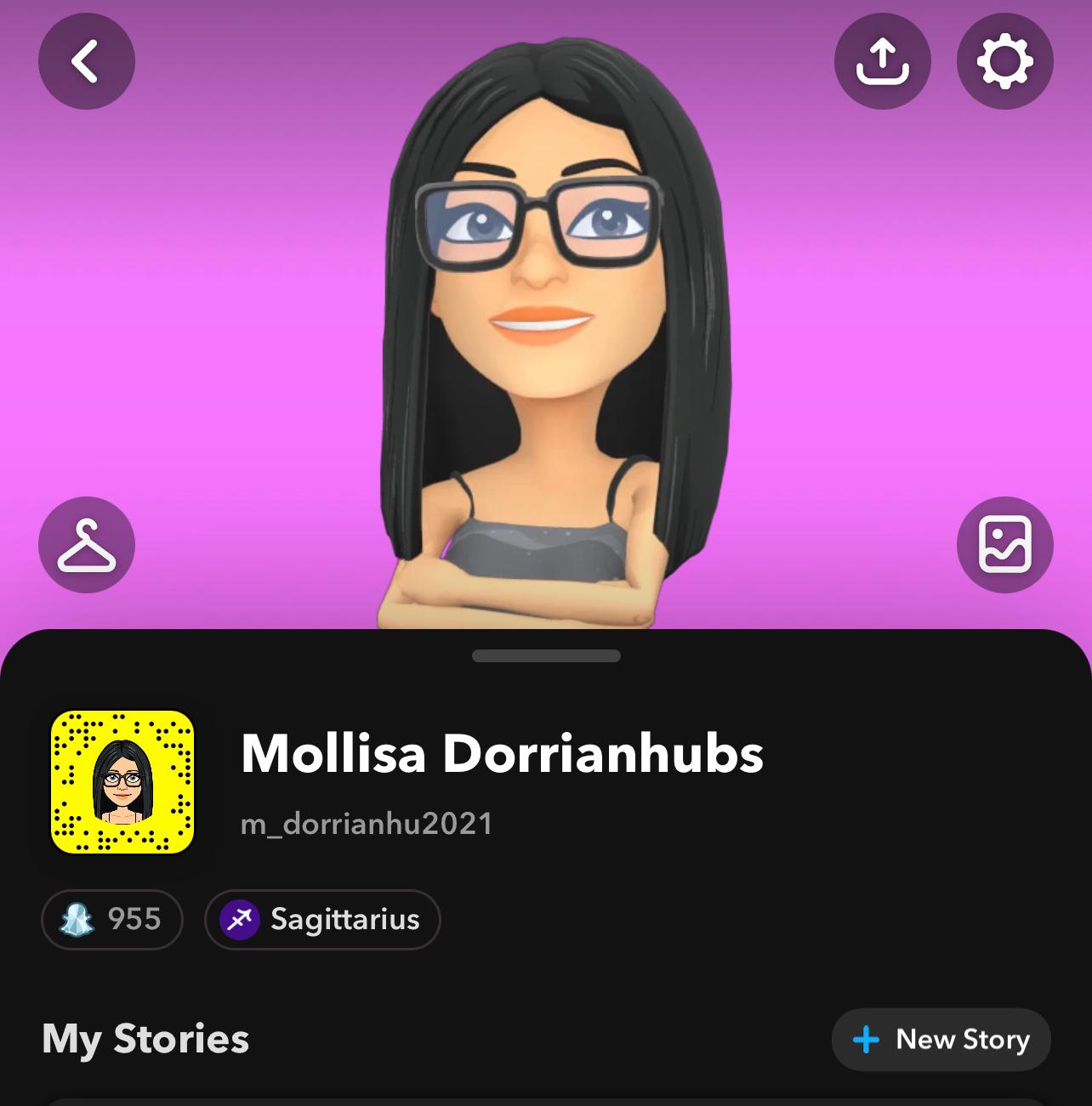Open the Sagittarius zodiac chip
The height and width of the screenshot is (1106, 1092).
tap(322, 919)
